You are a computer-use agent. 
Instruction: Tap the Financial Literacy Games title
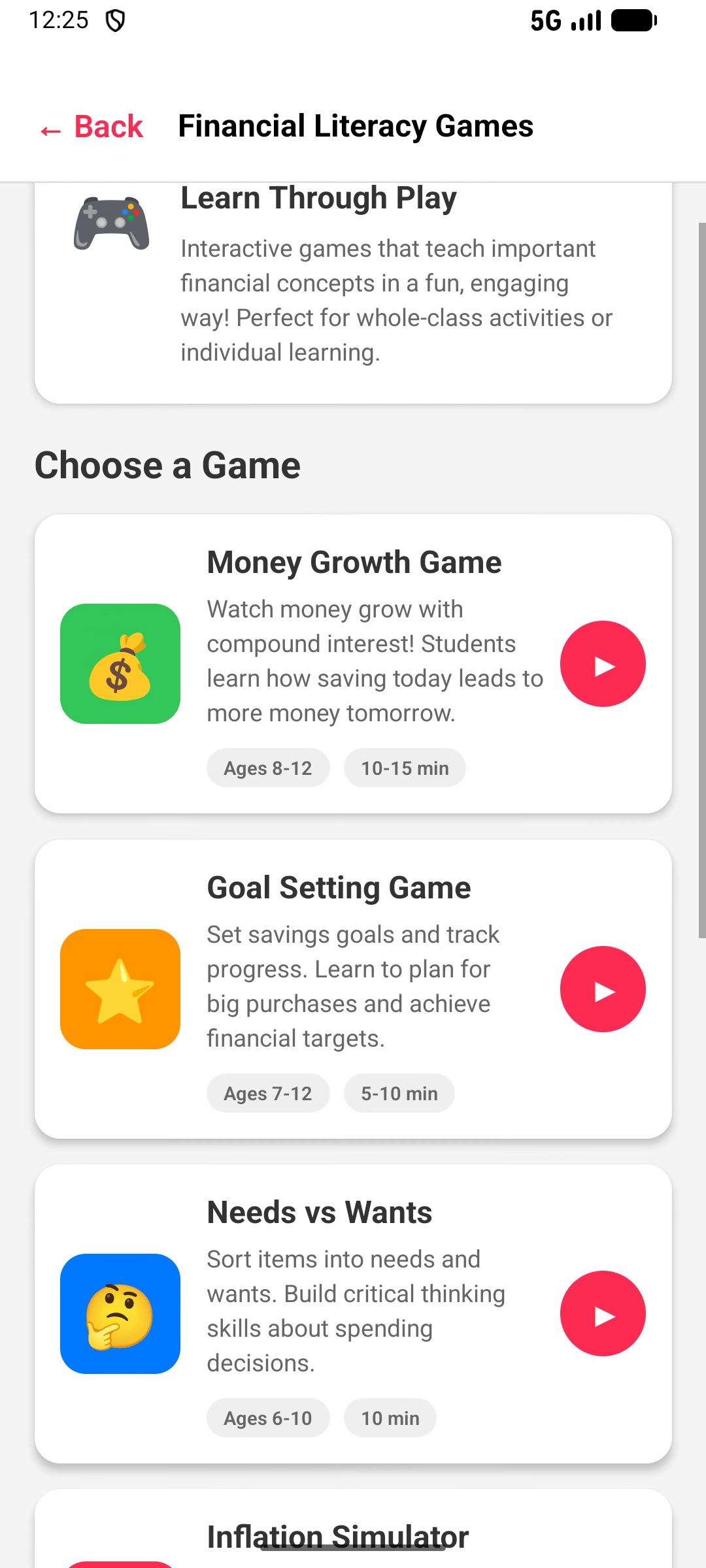pyautogui.click(x=356, y=126)
